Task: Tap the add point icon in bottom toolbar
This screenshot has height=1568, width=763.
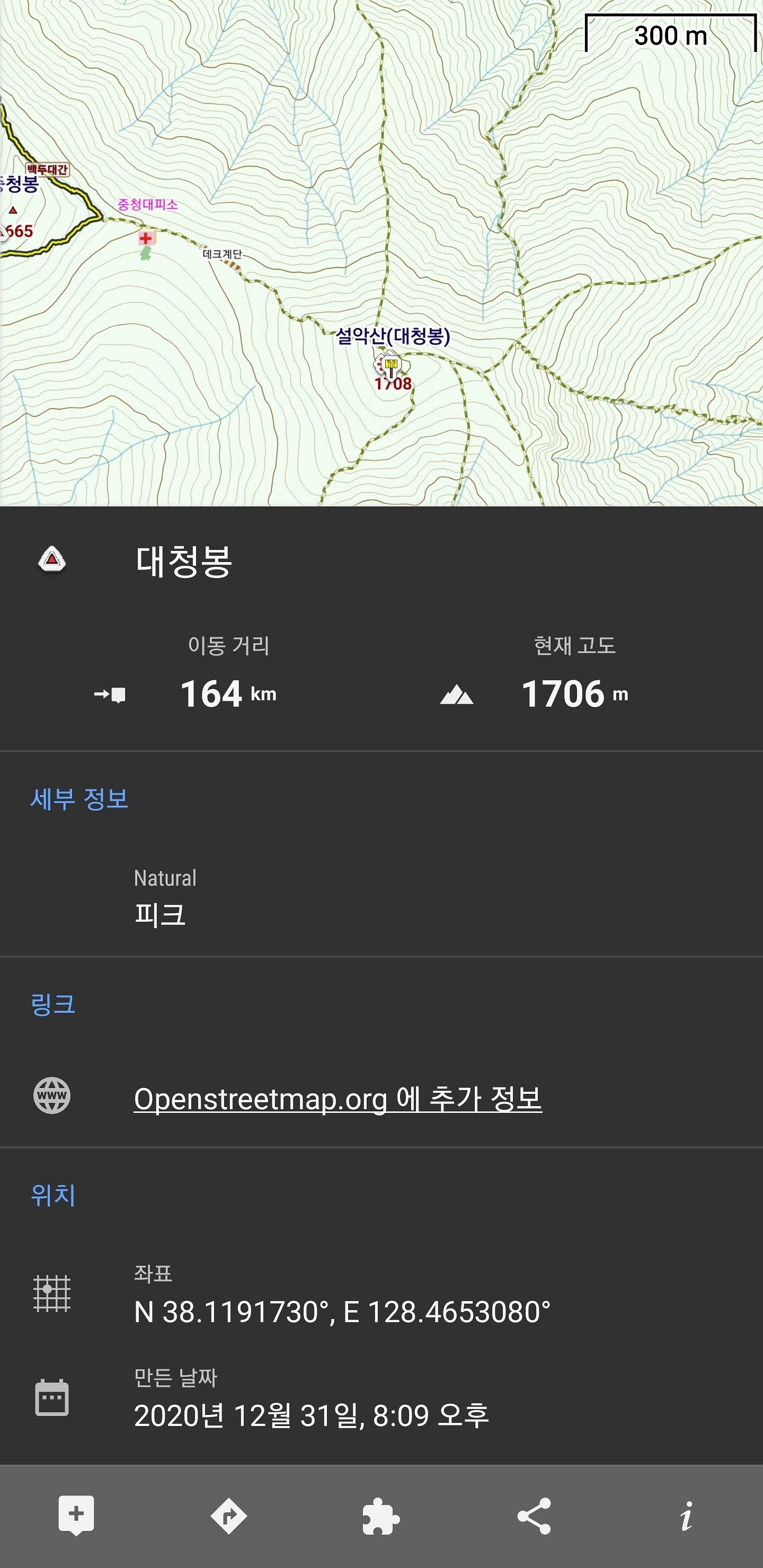Action: point(76,1516)
